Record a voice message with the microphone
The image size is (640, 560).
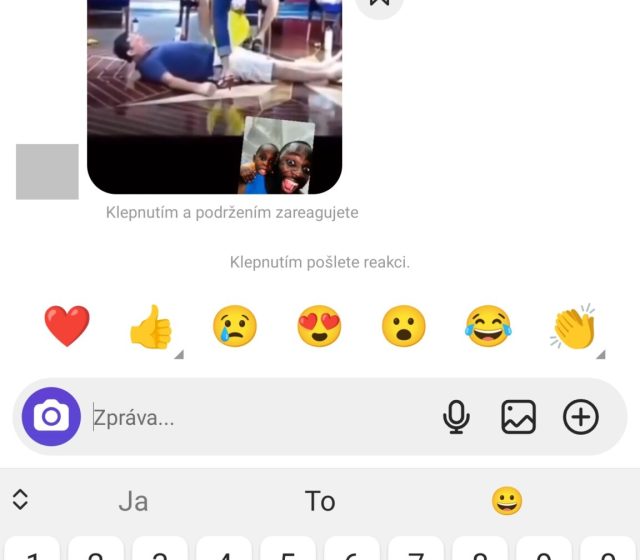[456, 417]
